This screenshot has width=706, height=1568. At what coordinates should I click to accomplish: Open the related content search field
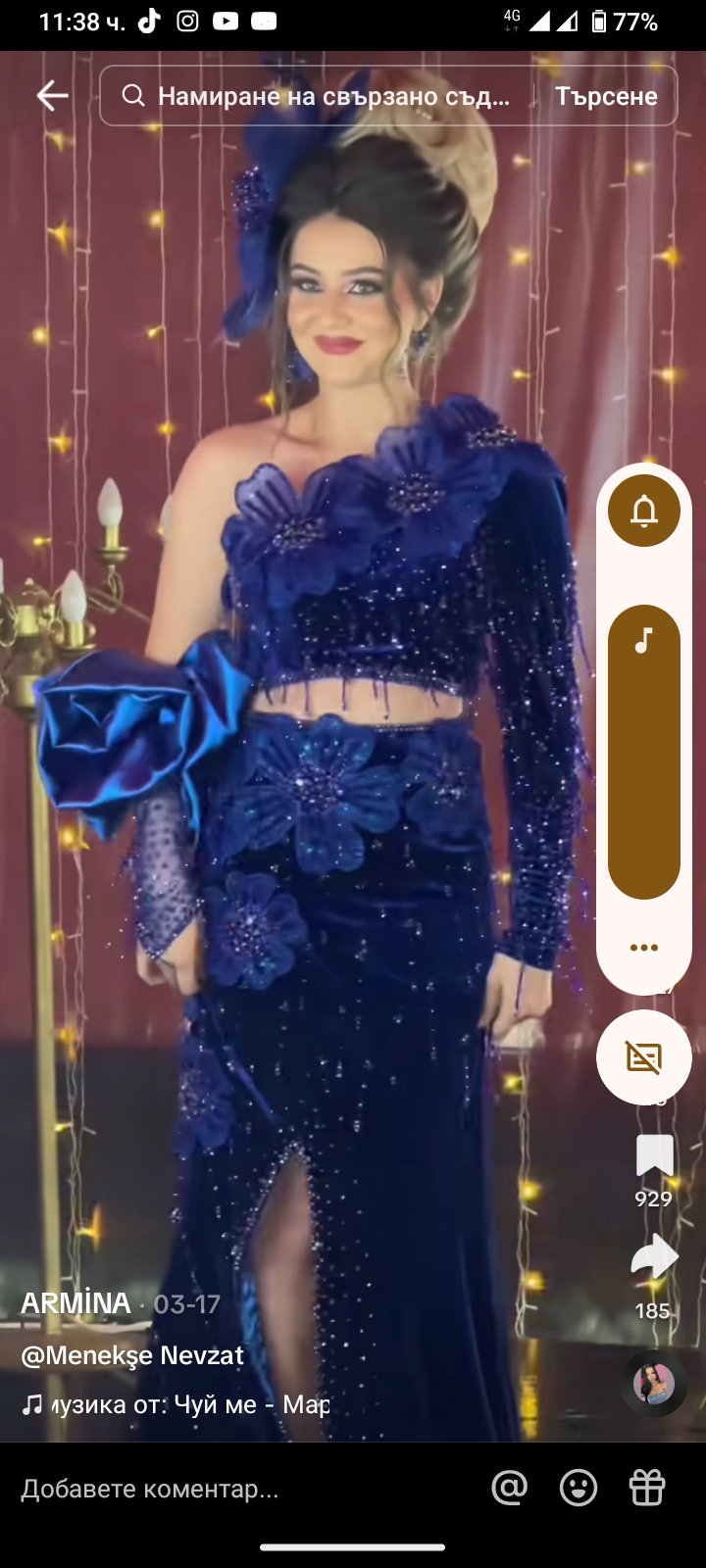324,96
